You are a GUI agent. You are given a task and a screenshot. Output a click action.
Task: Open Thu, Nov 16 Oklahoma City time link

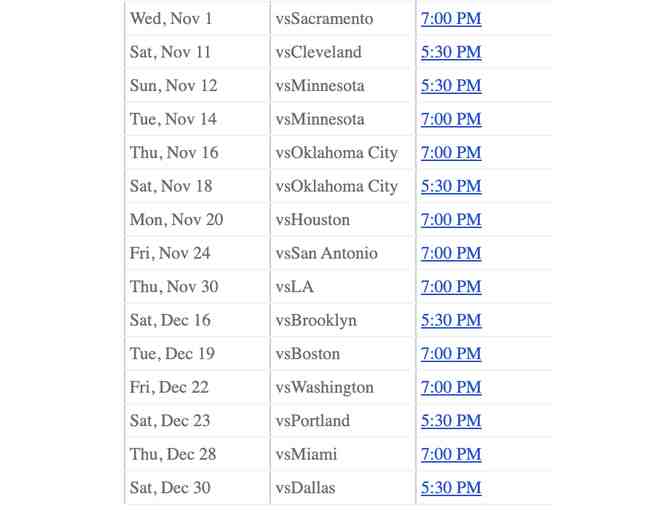point(451,152)
